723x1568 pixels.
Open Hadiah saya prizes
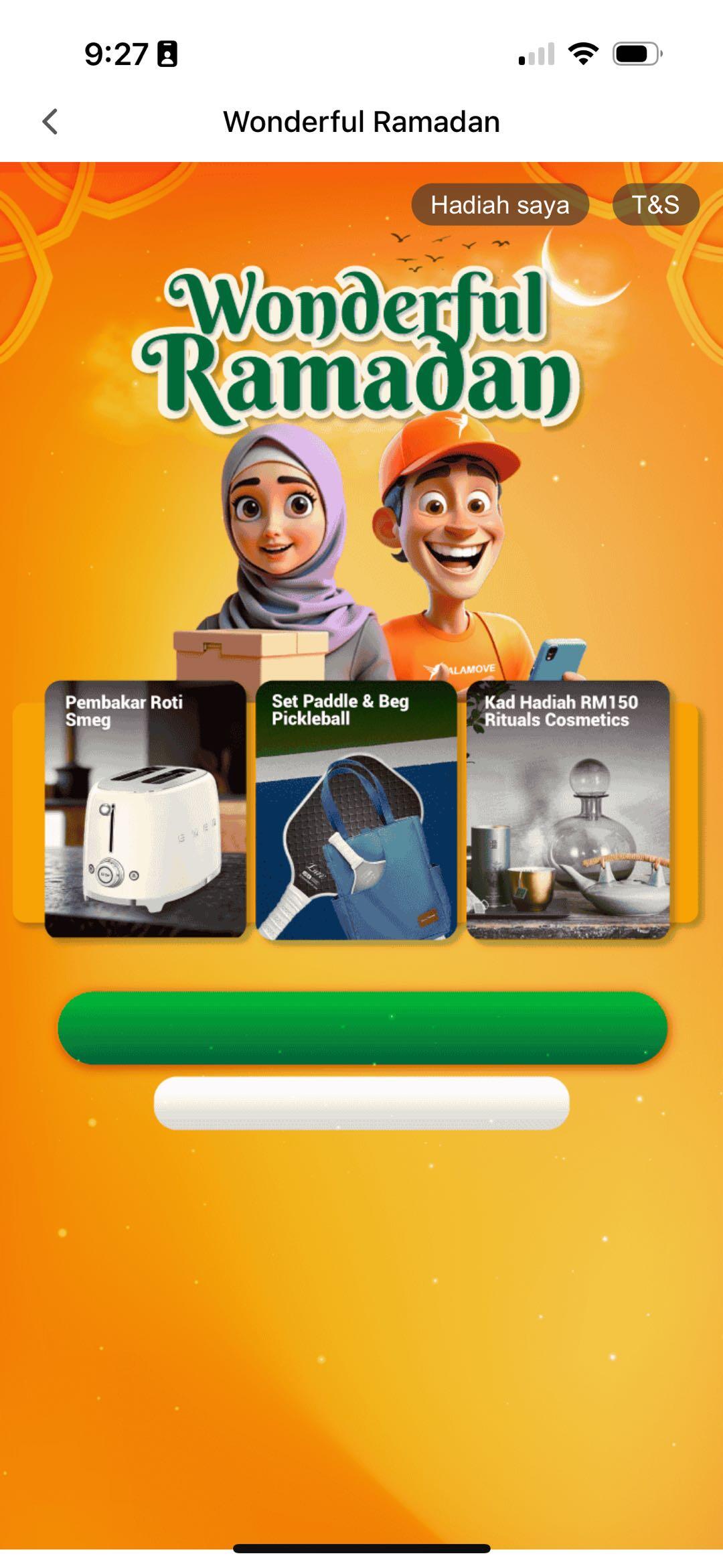coord(499,205)
